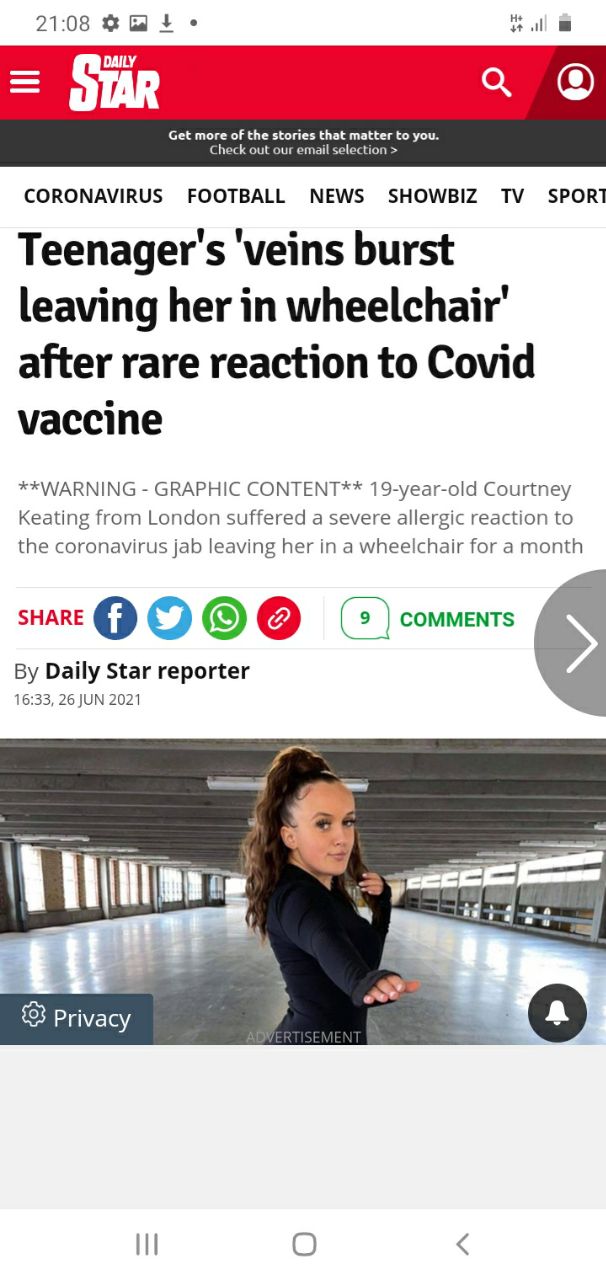Enable notifications with the bell button
The image size is (606, 1280).
click(557, 1013)
